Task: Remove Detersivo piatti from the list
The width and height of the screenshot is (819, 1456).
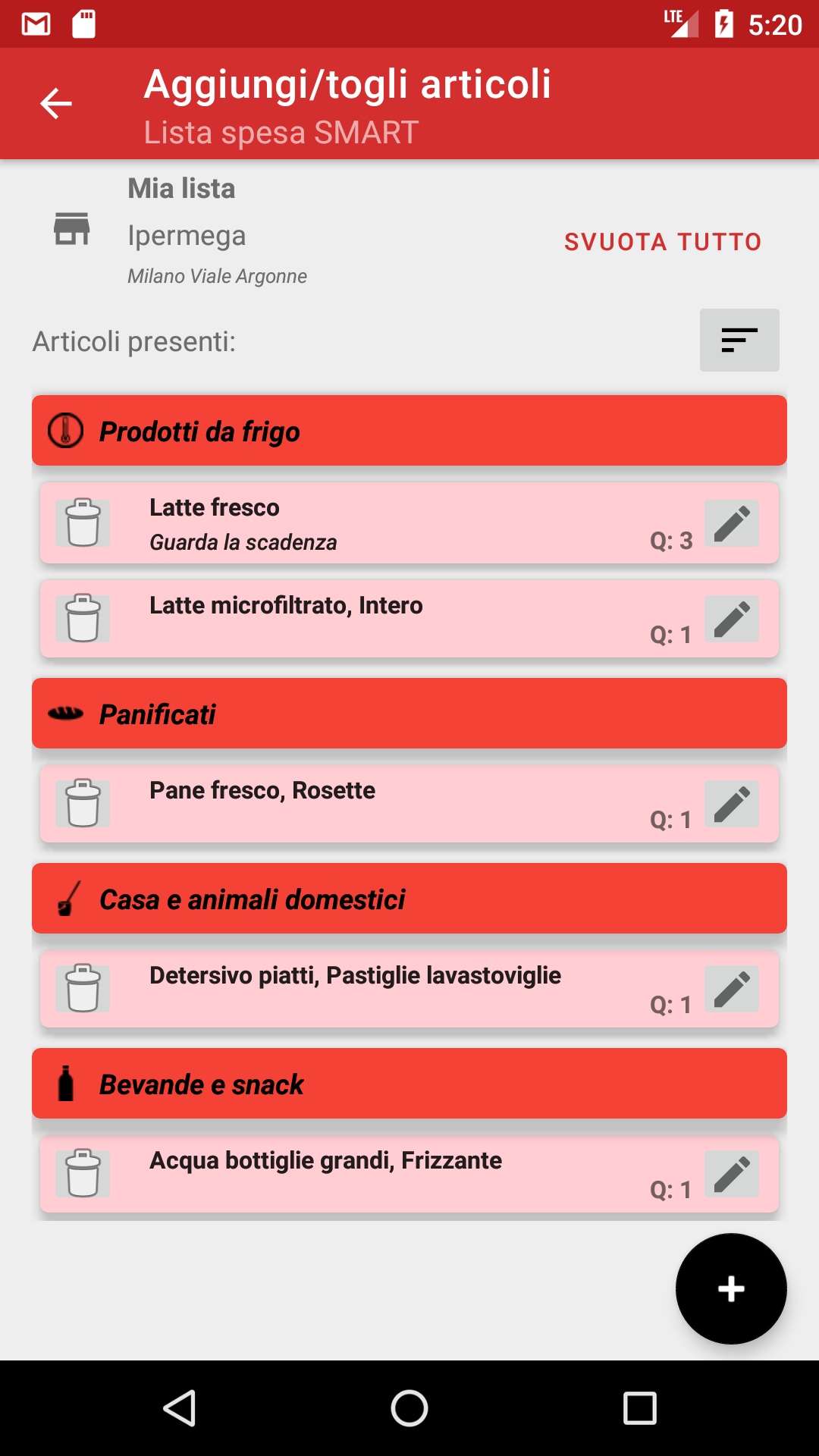Action: (83, 989)
